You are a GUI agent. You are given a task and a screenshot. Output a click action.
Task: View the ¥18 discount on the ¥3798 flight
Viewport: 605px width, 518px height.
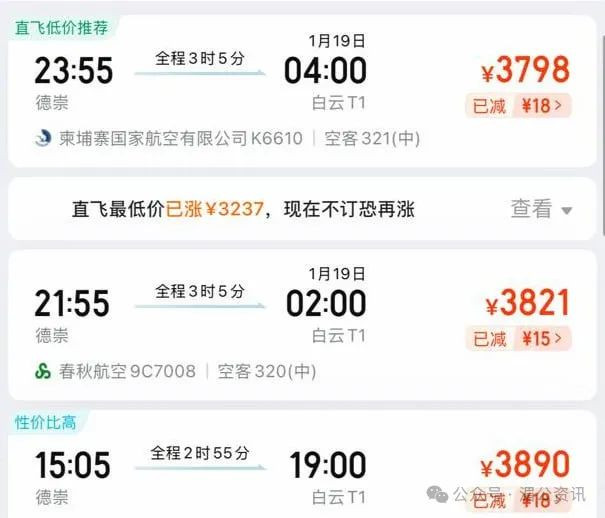point(518,104)
